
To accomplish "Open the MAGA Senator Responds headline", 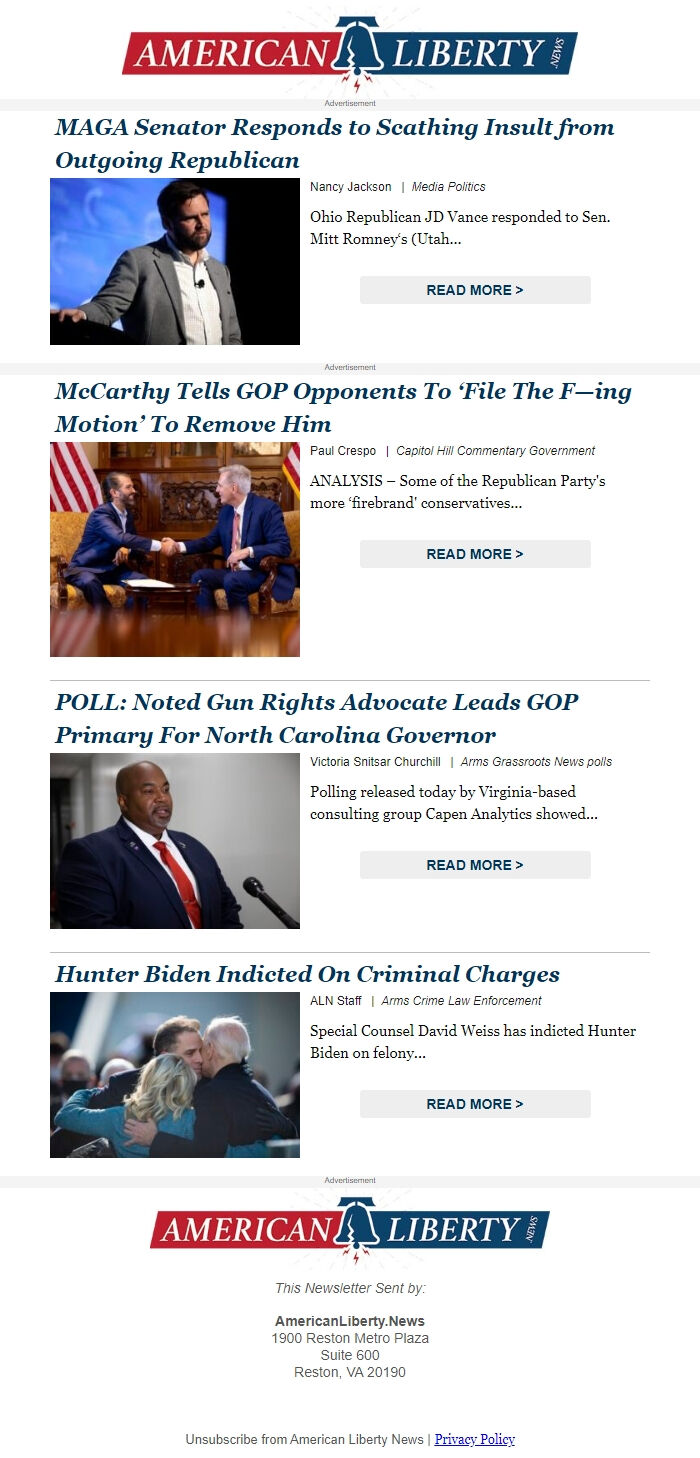I will coord(334,144).
